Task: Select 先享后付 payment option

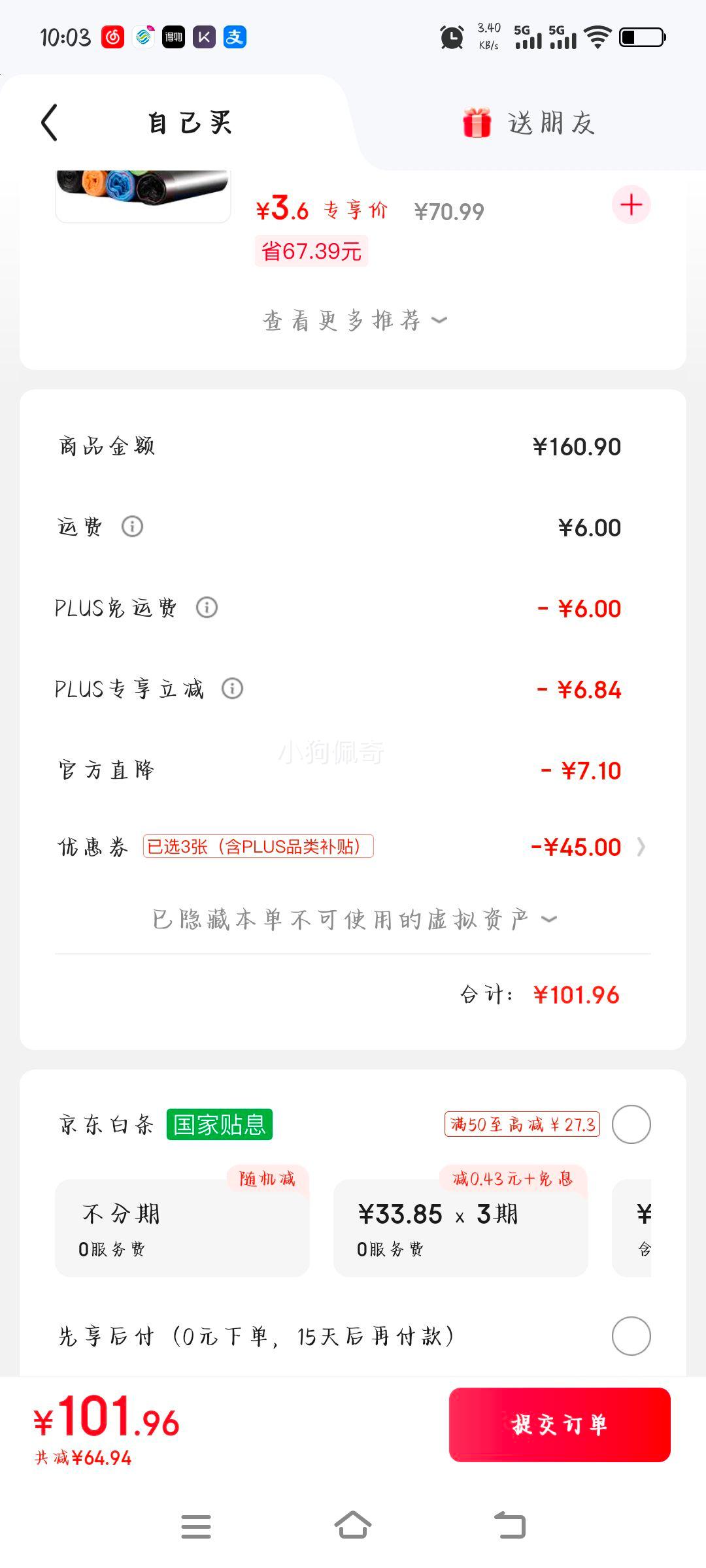Action: pos(631,1336)
